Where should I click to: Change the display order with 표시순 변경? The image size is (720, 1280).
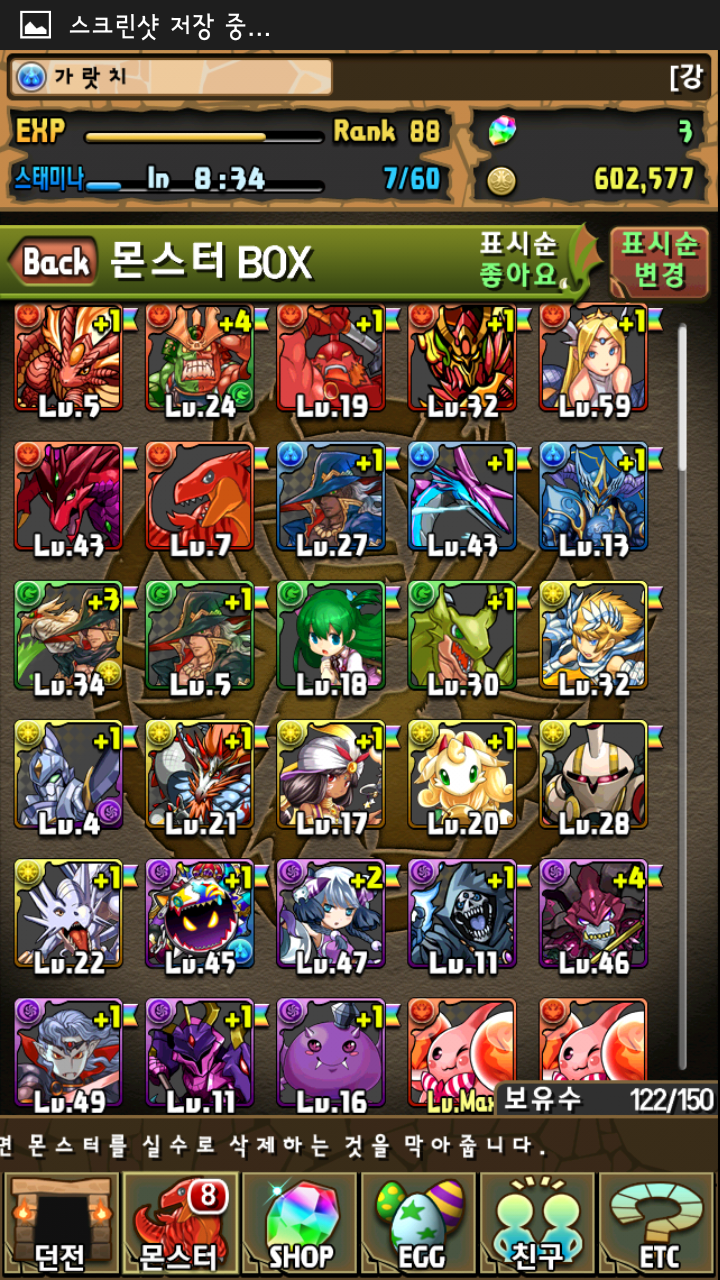tap(658, 259)
